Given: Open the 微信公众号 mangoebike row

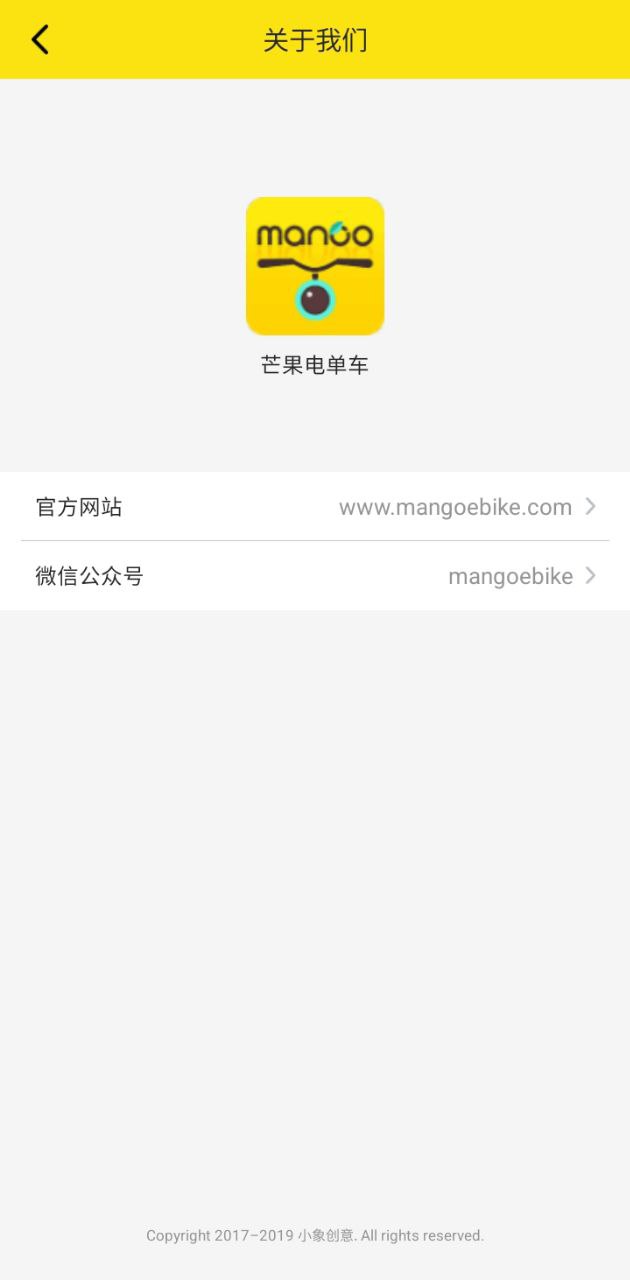Looking at the screenshot, I should tap(315, 576).
